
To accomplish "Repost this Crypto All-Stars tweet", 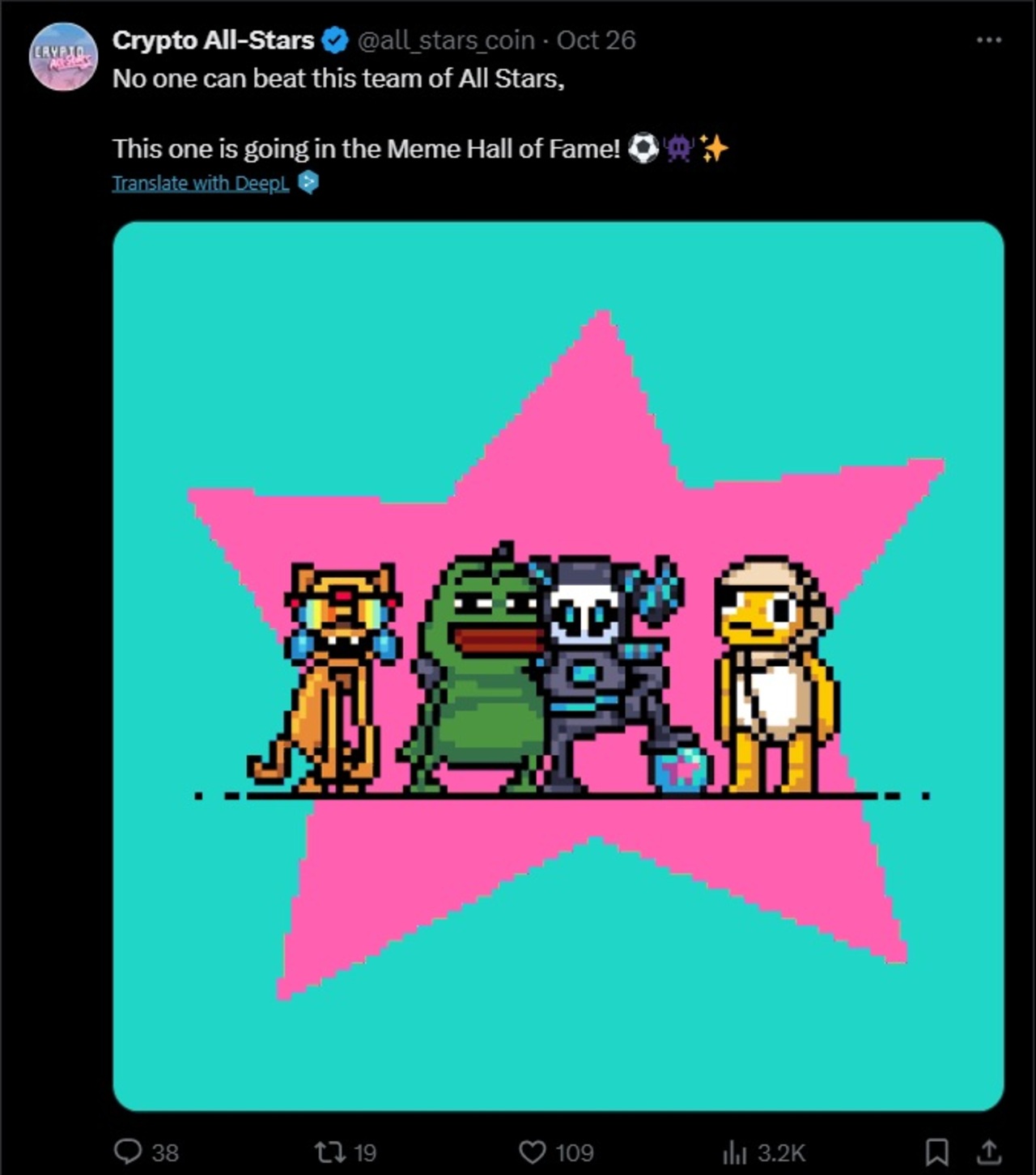I will pos(330,1151).
